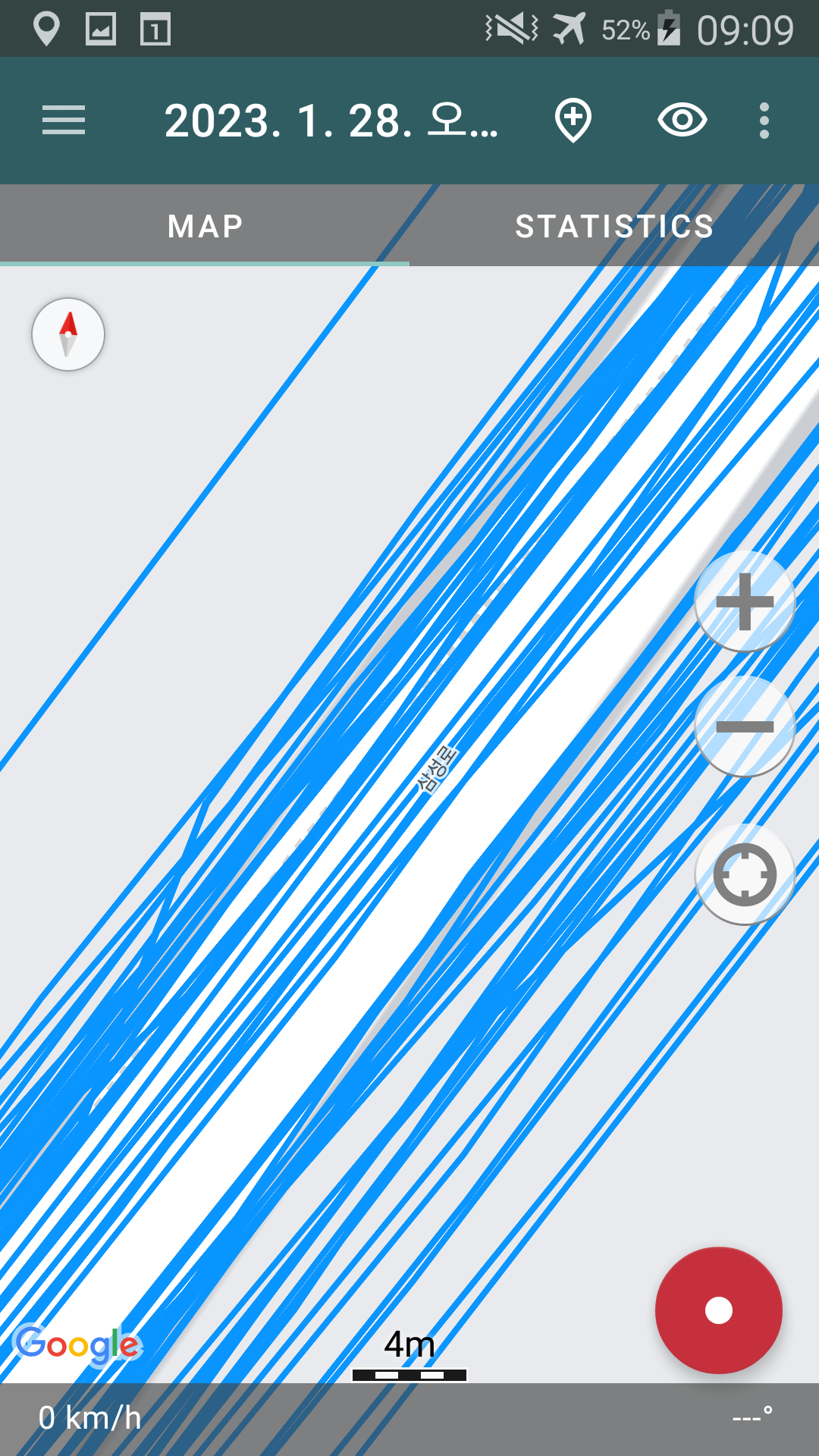
Task: Open the three-dot overflow menu
Action: pyautogui.click(x=764, y=121)
